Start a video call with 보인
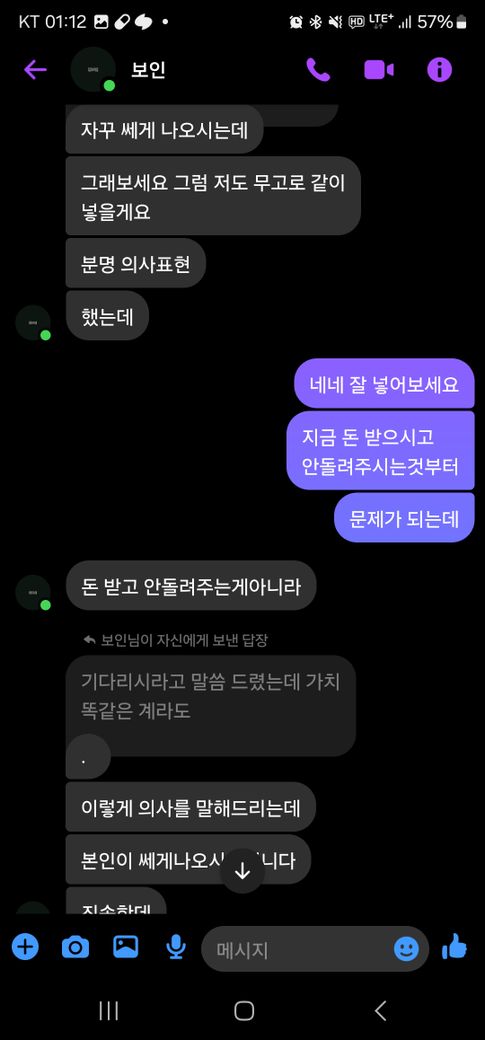The height and width of the screenshot is (1040, 485). [x=379, y=70]
